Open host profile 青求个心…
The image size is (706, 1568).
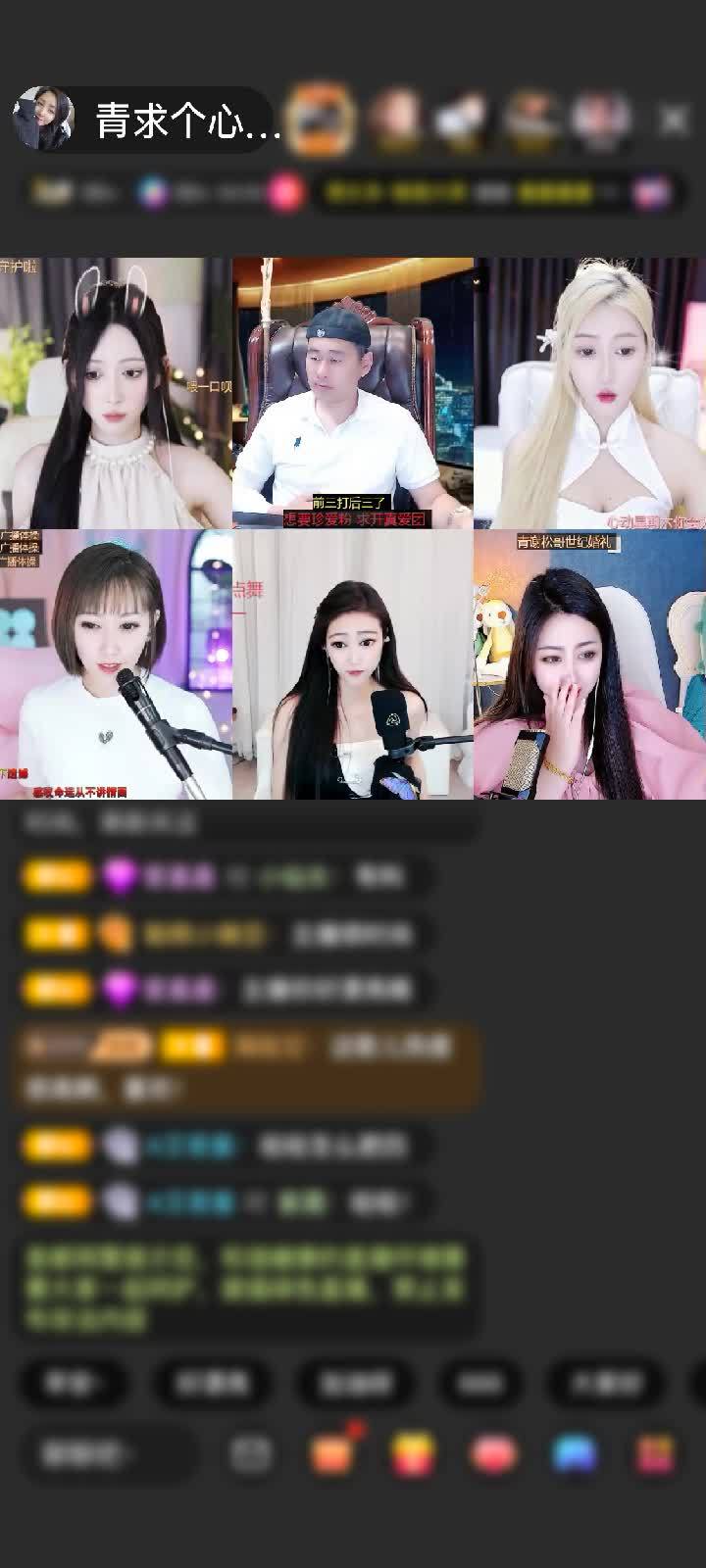point(147,120)
